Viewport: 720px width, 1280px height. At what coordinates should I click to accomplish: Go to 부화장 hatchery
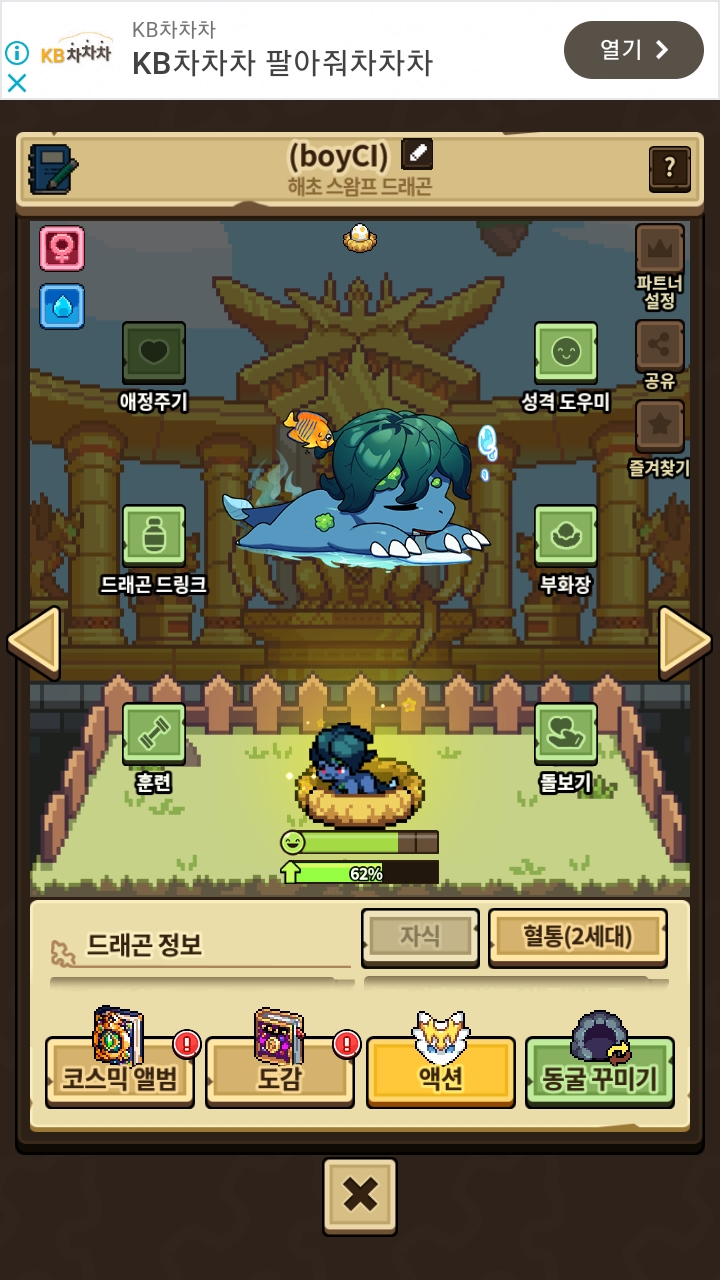pos(565,537)
